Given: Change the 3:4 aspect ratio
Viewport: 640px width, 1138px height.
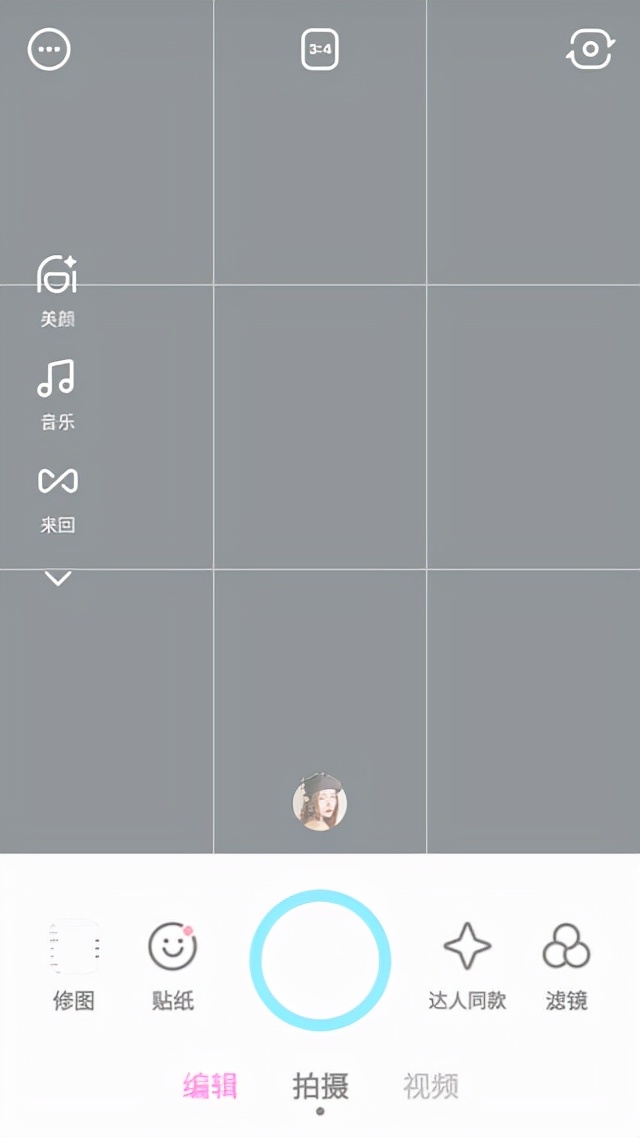Looking at the screenshot, I should tap(320, 49).
